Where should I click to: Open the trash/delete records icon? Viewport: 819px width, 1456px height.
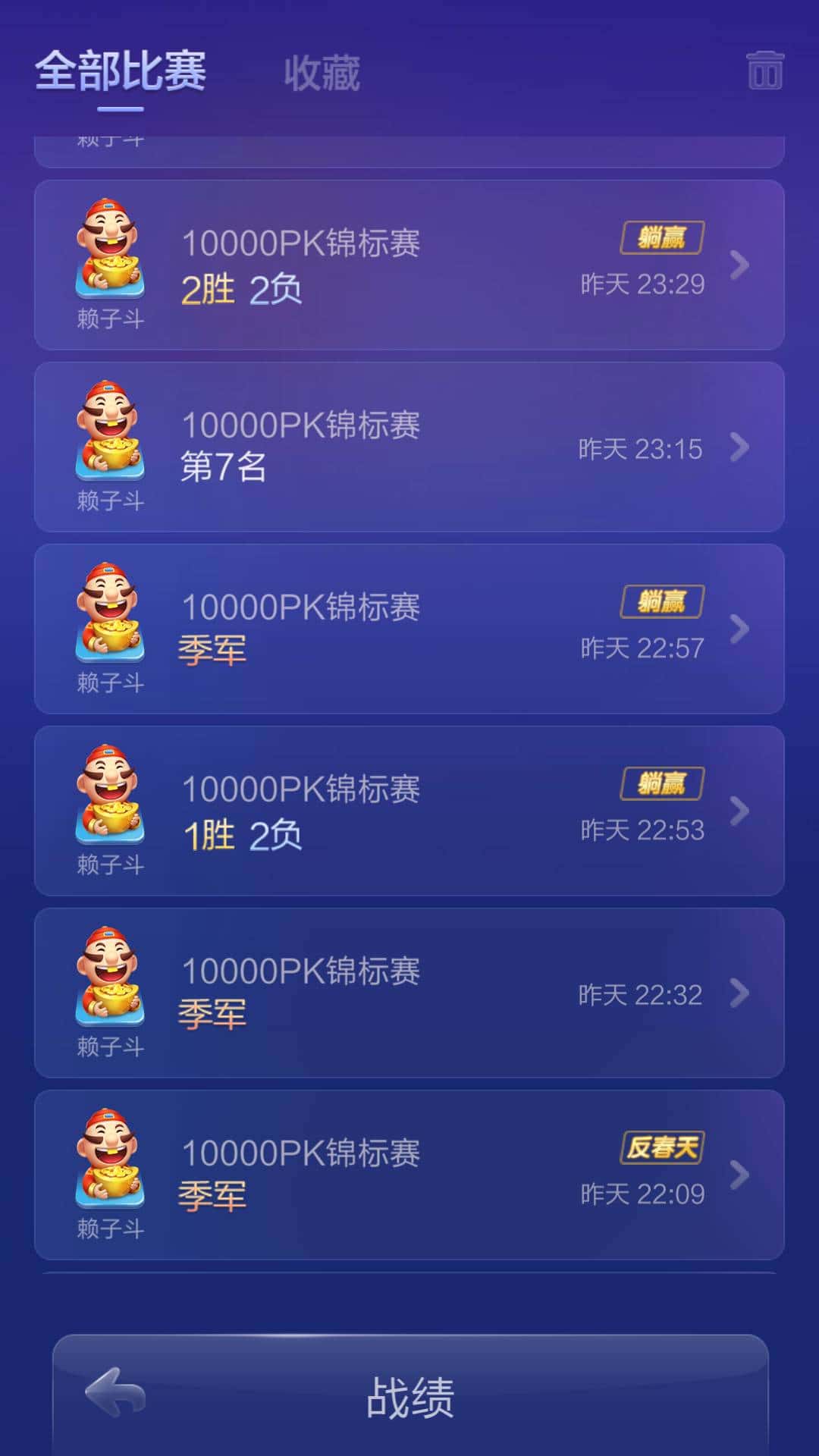point(765,71)
